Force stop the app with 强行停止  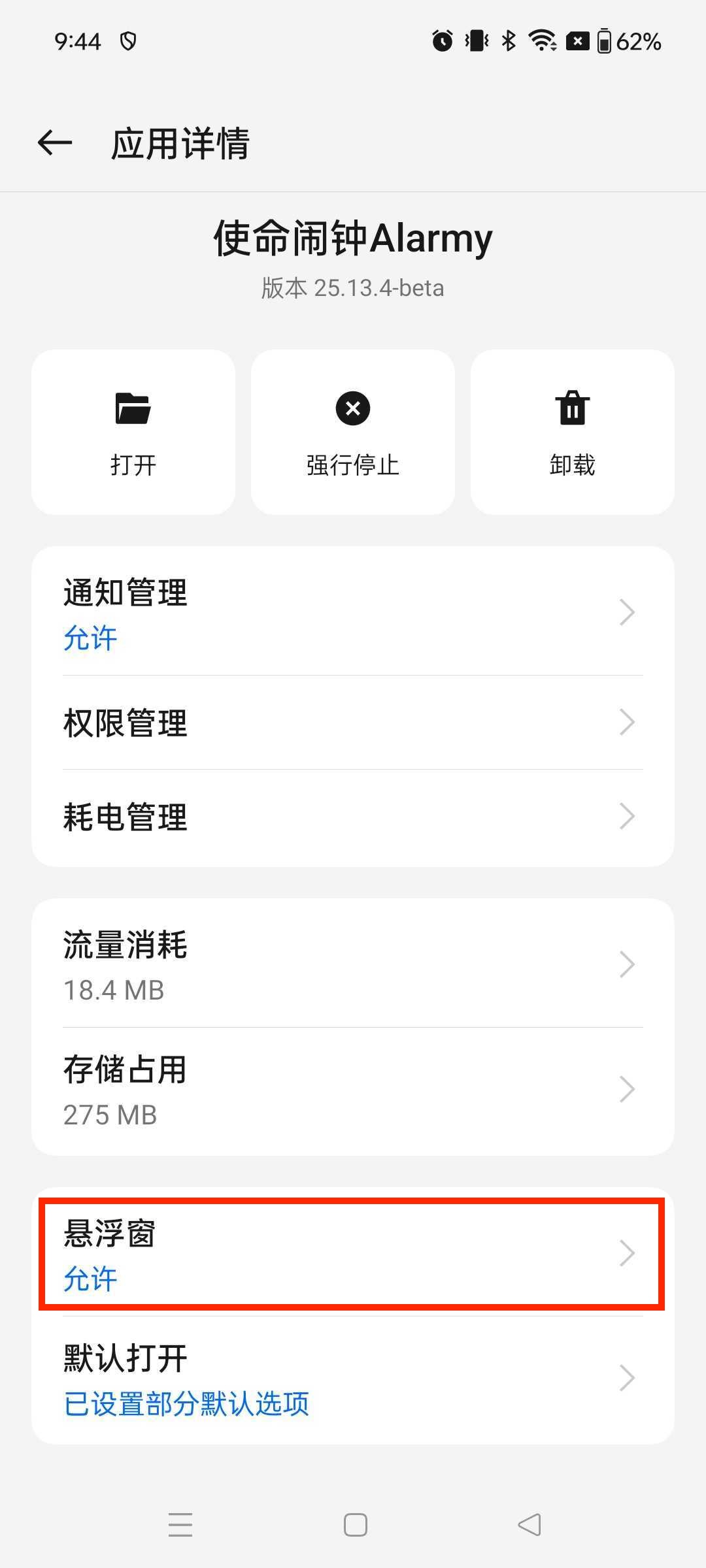(x=353, y=433)
